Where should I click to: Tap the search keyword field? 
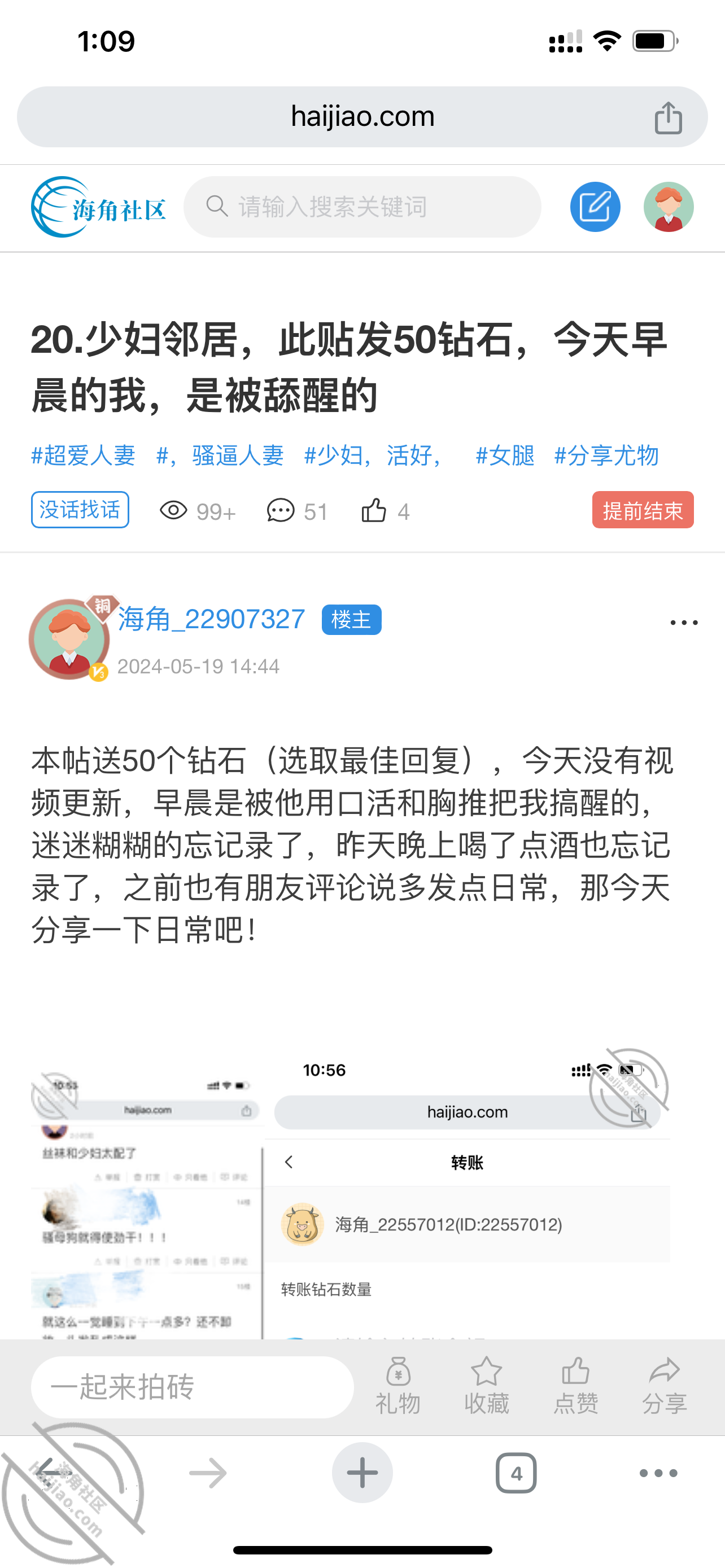[362, 207]
